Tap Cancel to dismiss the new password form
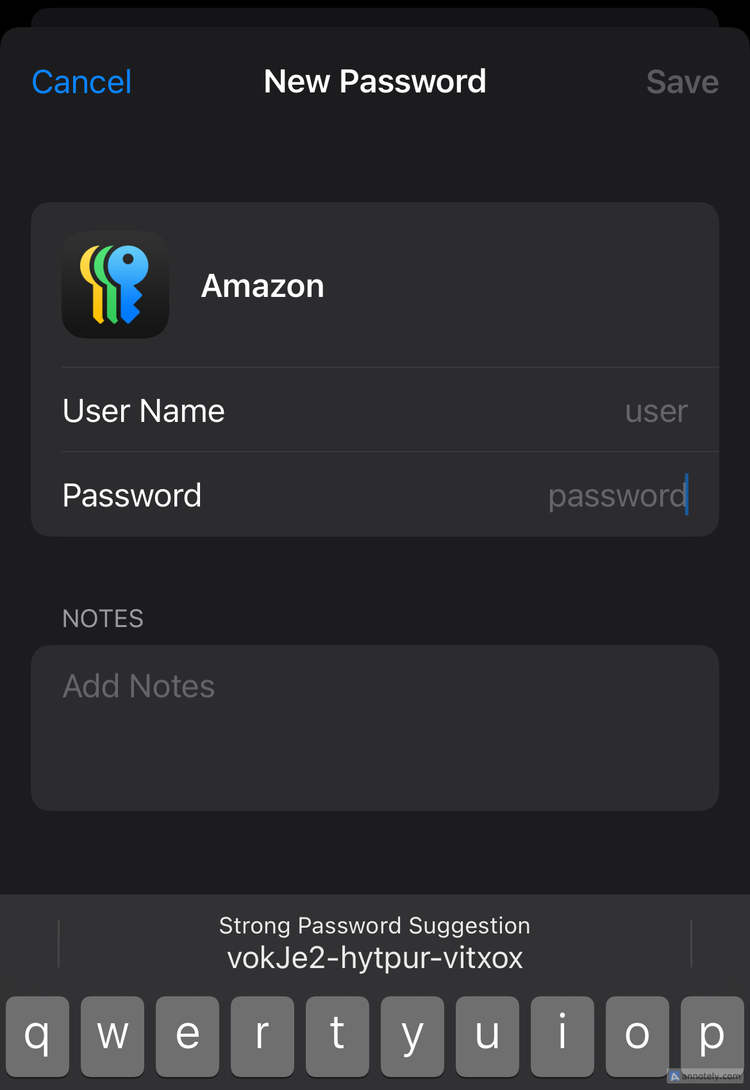This screenshot has width=750, height=1090. pos(81,82)
